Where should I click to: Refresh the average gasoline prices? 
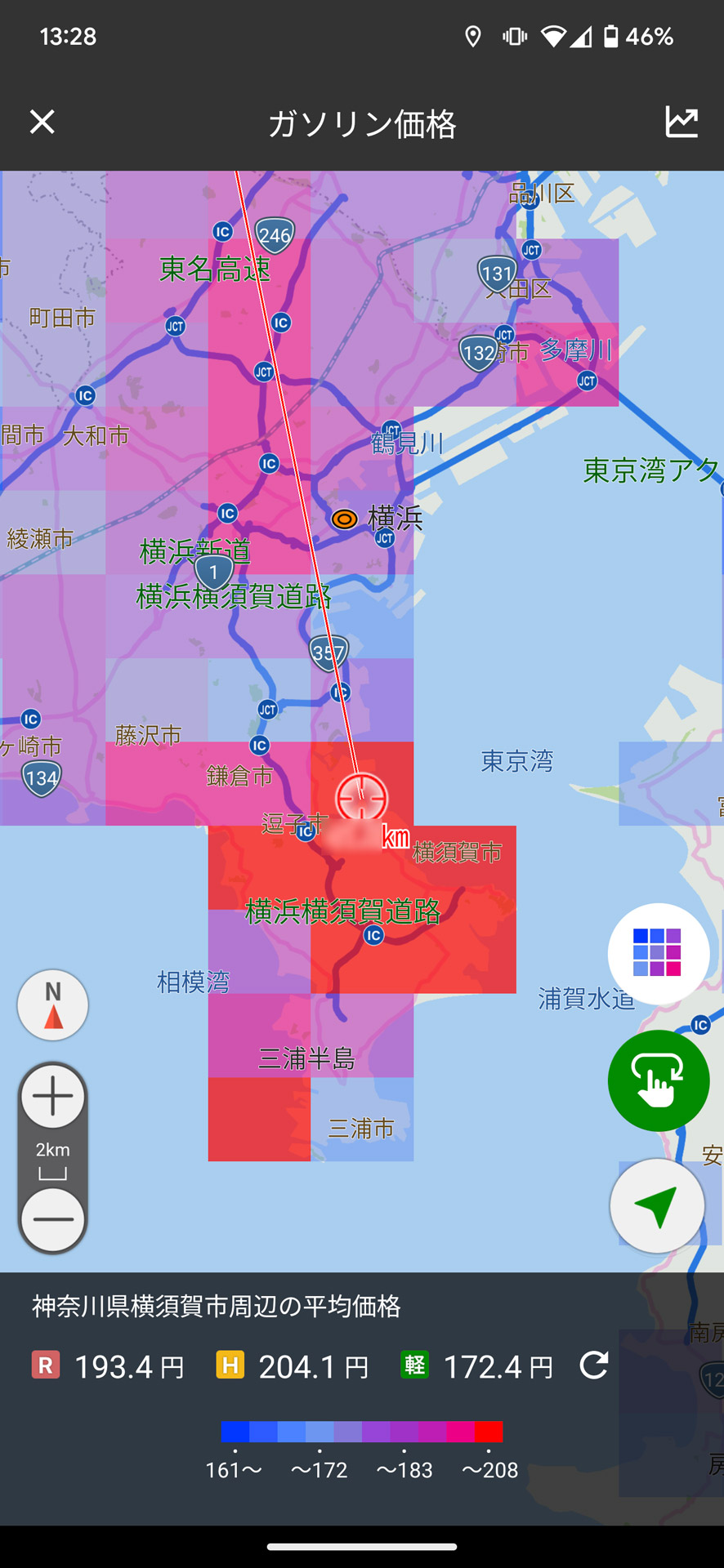click(x=594, y=1365)
